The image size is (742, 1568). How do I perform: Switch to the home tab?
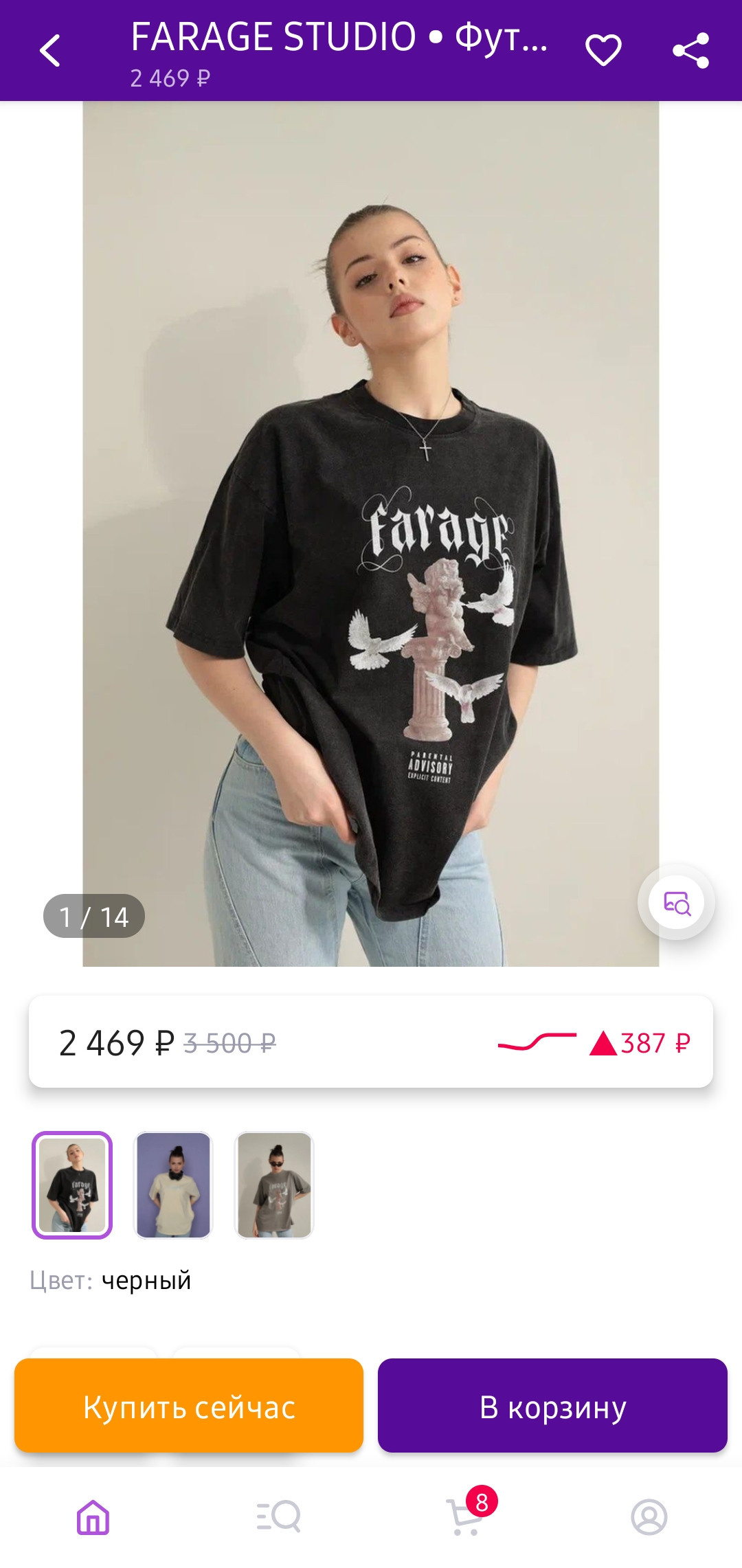[93, 1516]
